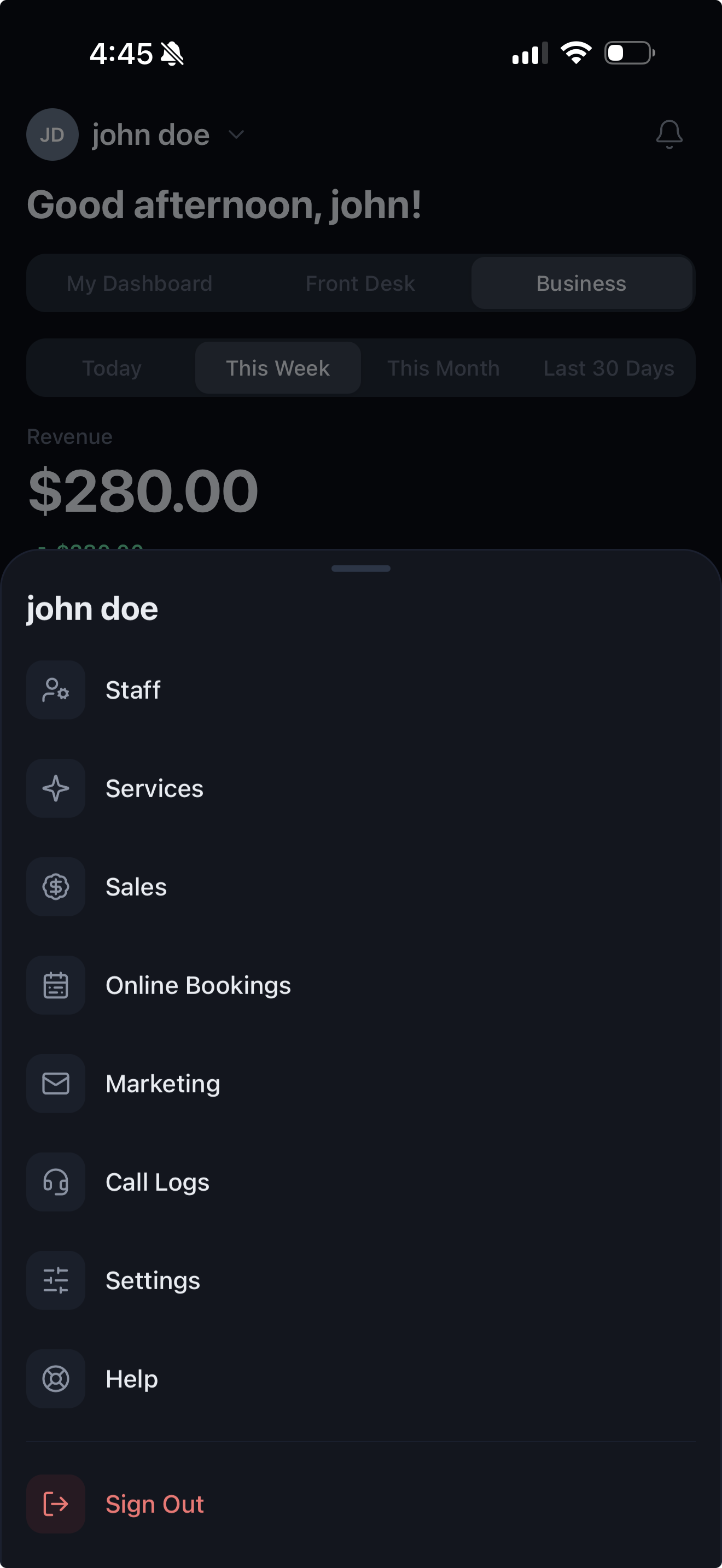The height and width of the screenshot is (1568, 722).
Task: Expand the john doe account dropdown
Action: [x=236, y=134]
